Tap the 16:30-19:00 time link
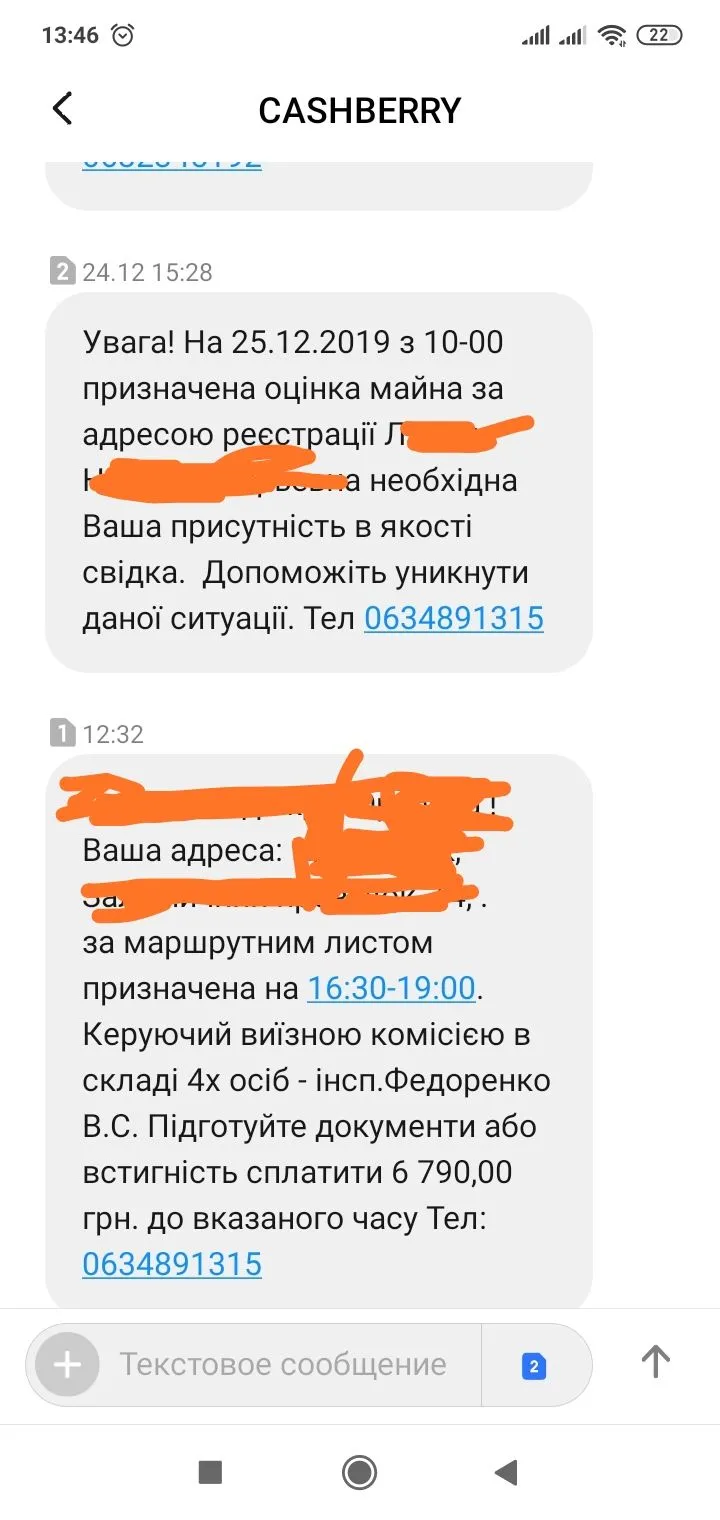This screenshot has height=1520, width=720. [x=391, y=989]
